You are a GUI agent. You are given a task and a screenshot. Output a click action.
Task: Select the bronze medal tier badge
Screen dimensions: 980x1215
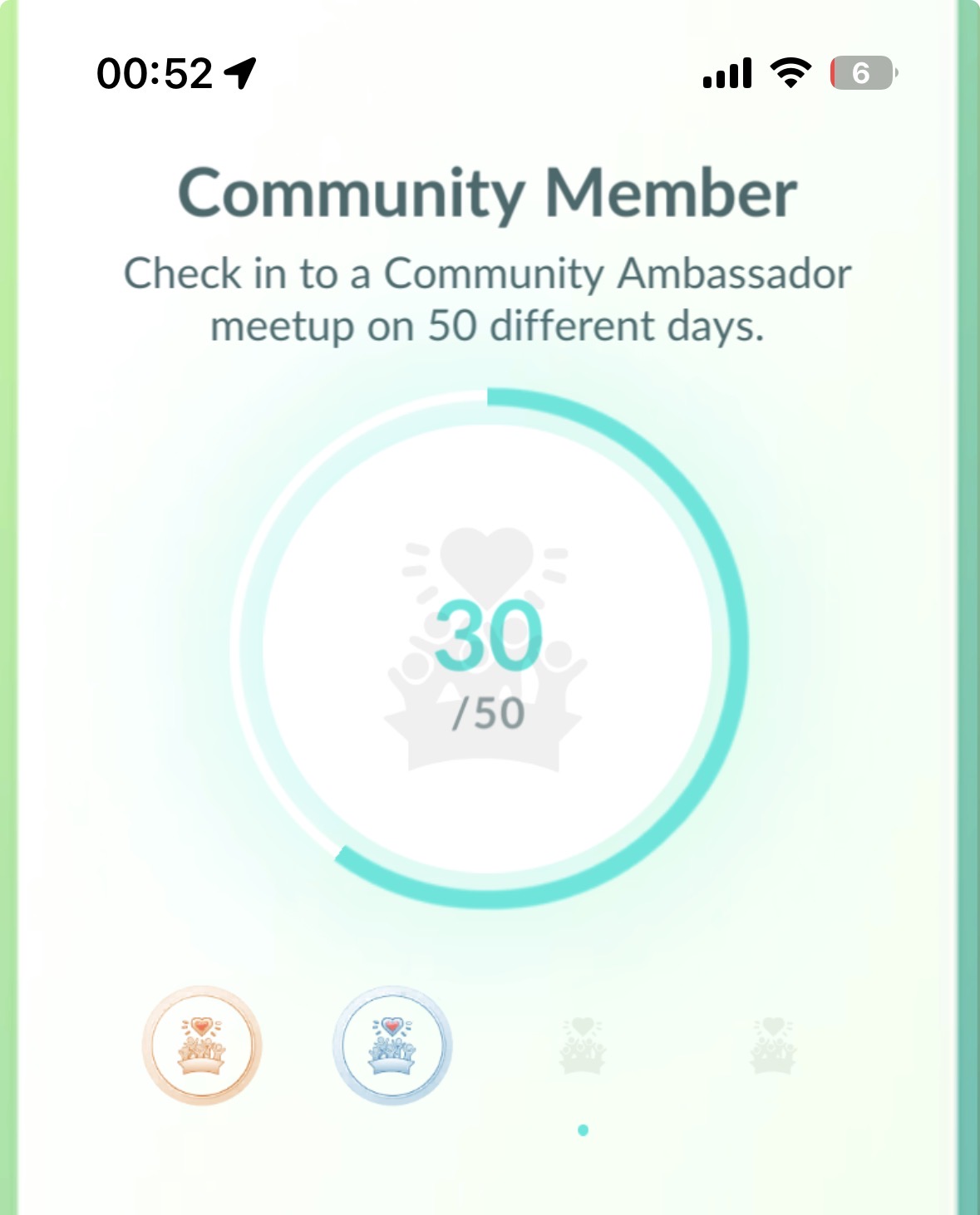click(x=202, y=1045)
